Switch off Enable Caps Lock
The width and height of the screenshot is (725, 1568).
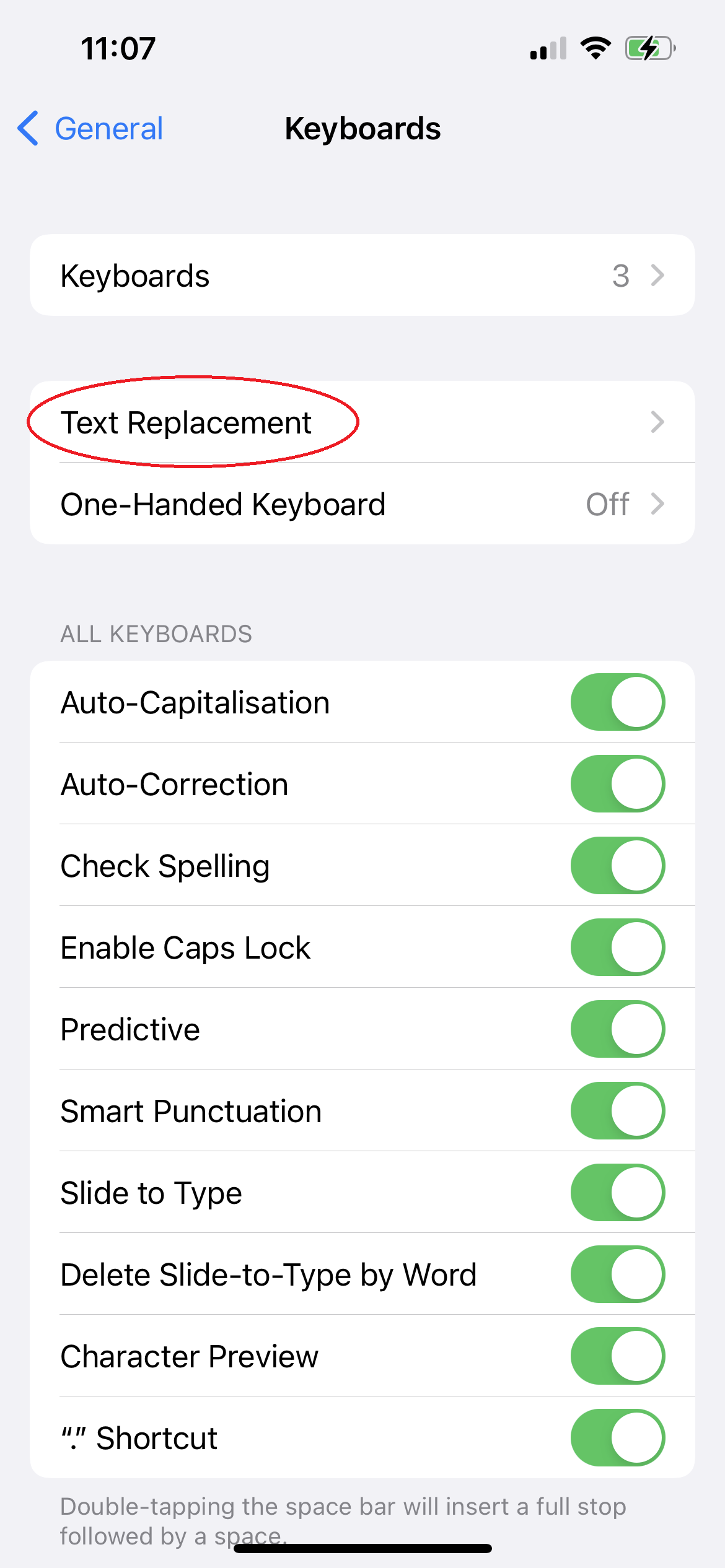pos(618,947)
